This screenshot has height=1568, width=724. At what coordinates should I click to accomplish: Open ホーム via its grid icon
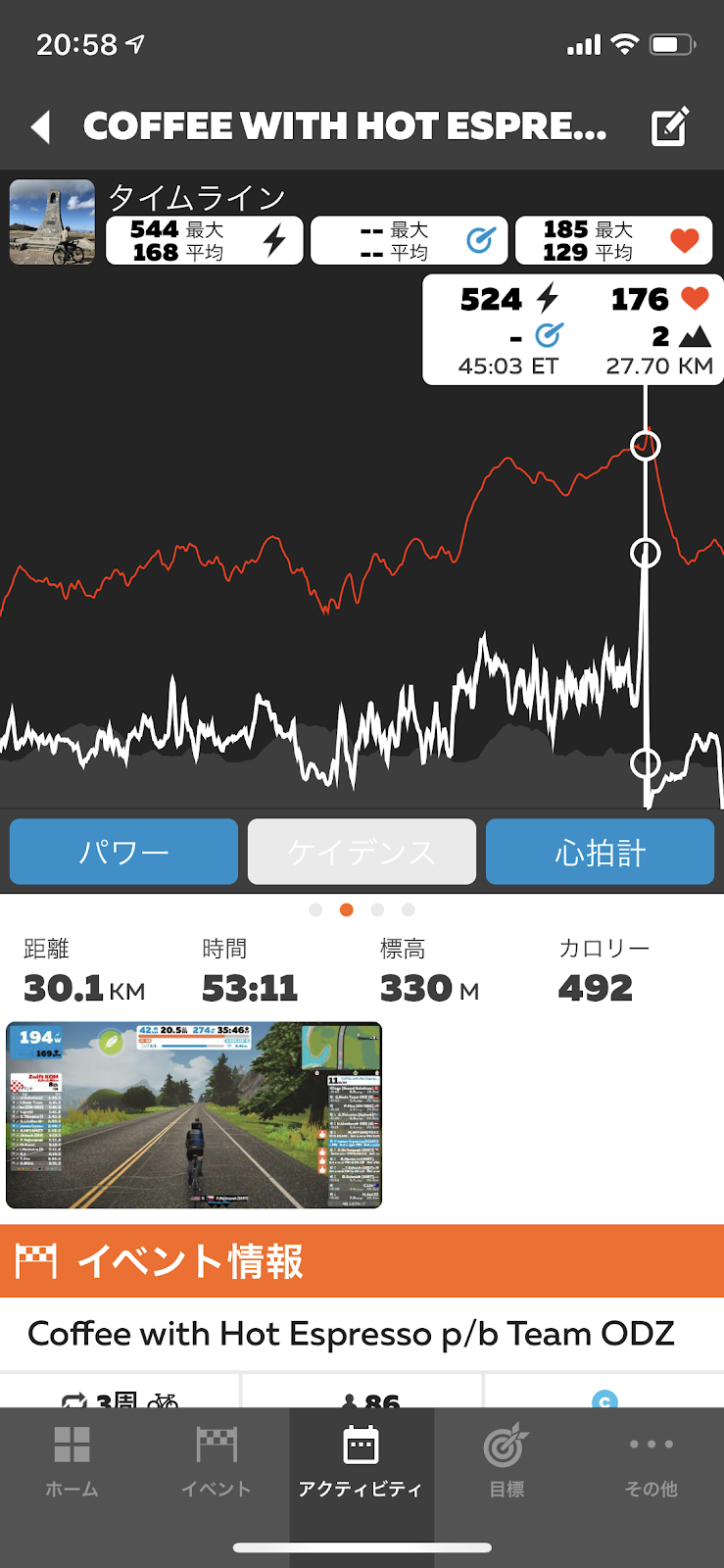click(72, 1444)
